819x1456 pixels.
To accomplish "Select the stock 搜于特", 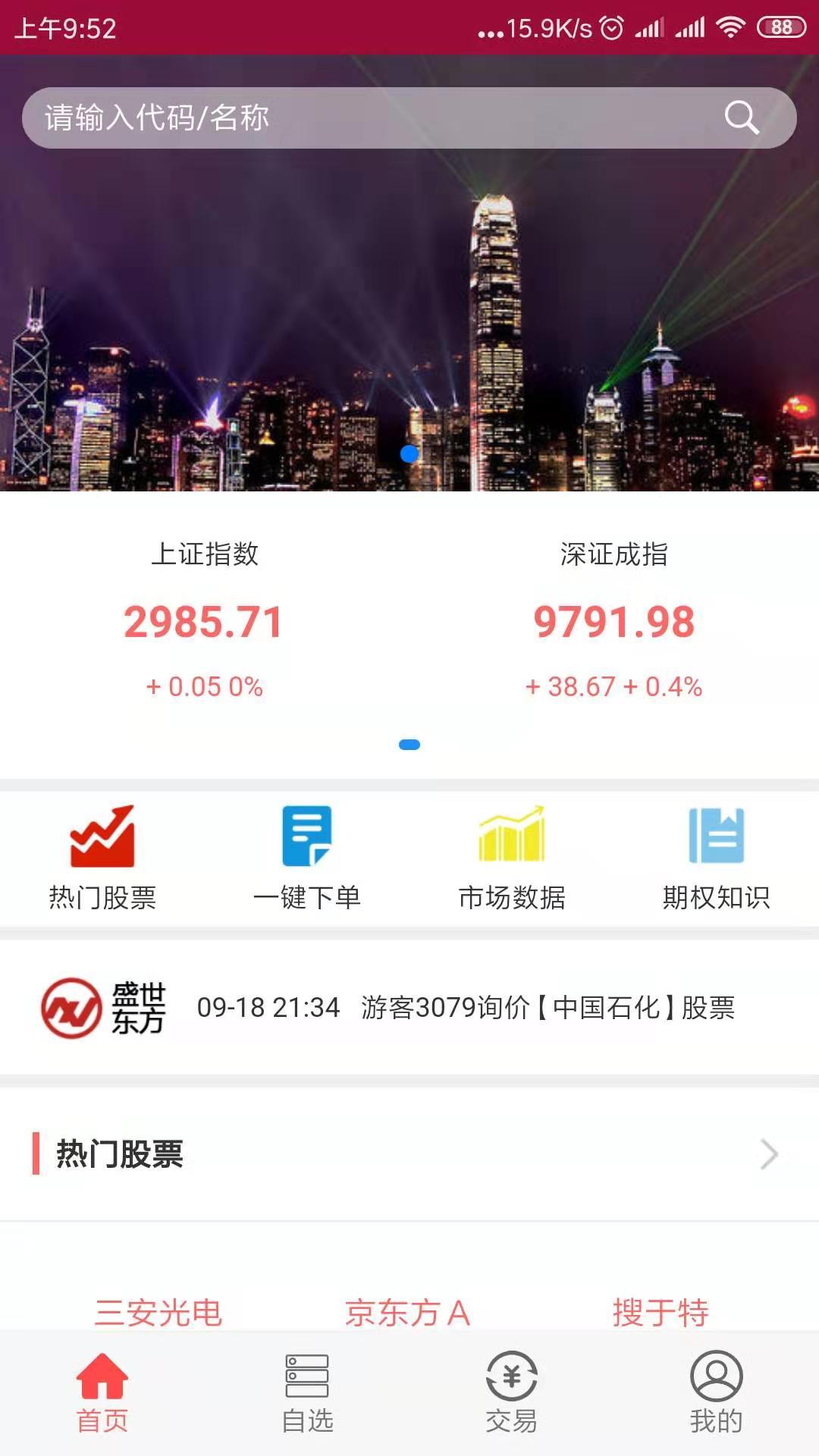I will [661, 1313].
